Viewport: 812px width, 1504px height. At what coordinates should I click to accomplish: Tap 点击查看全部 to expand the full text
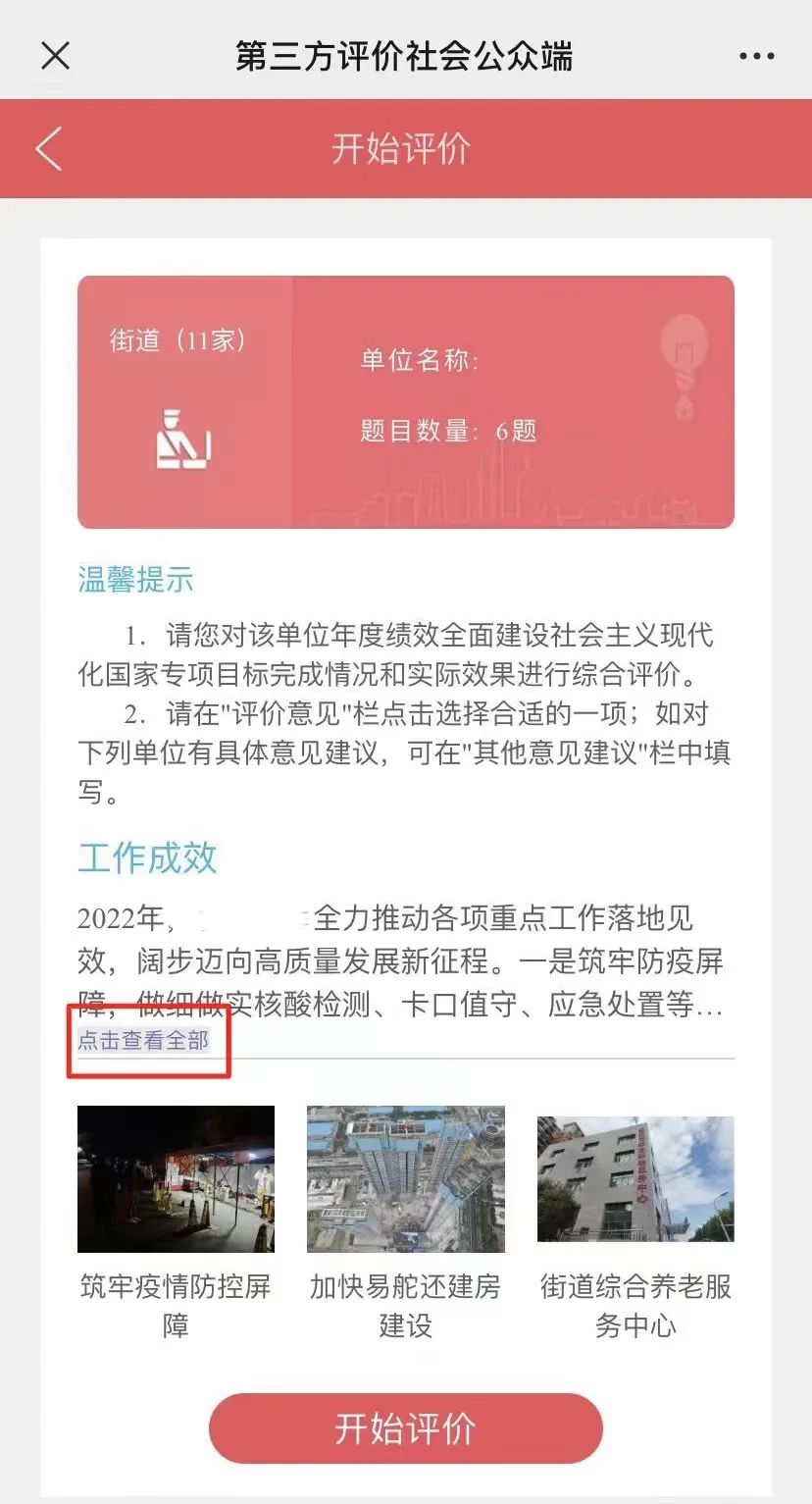point(144,1040)
